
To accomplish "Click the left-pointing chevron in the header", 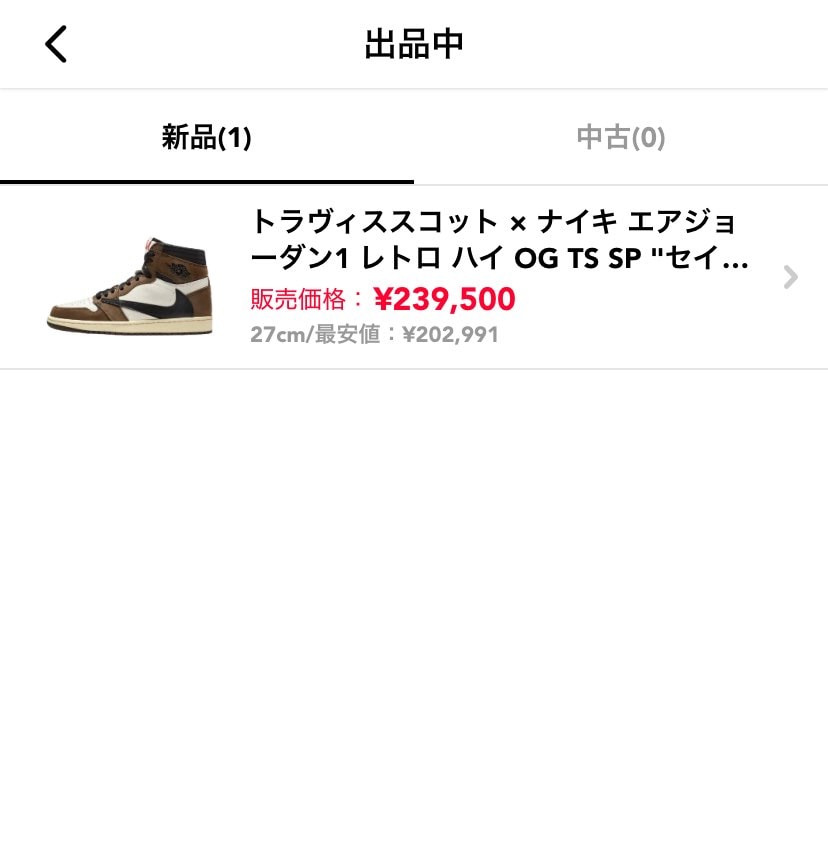I will 56,44.
